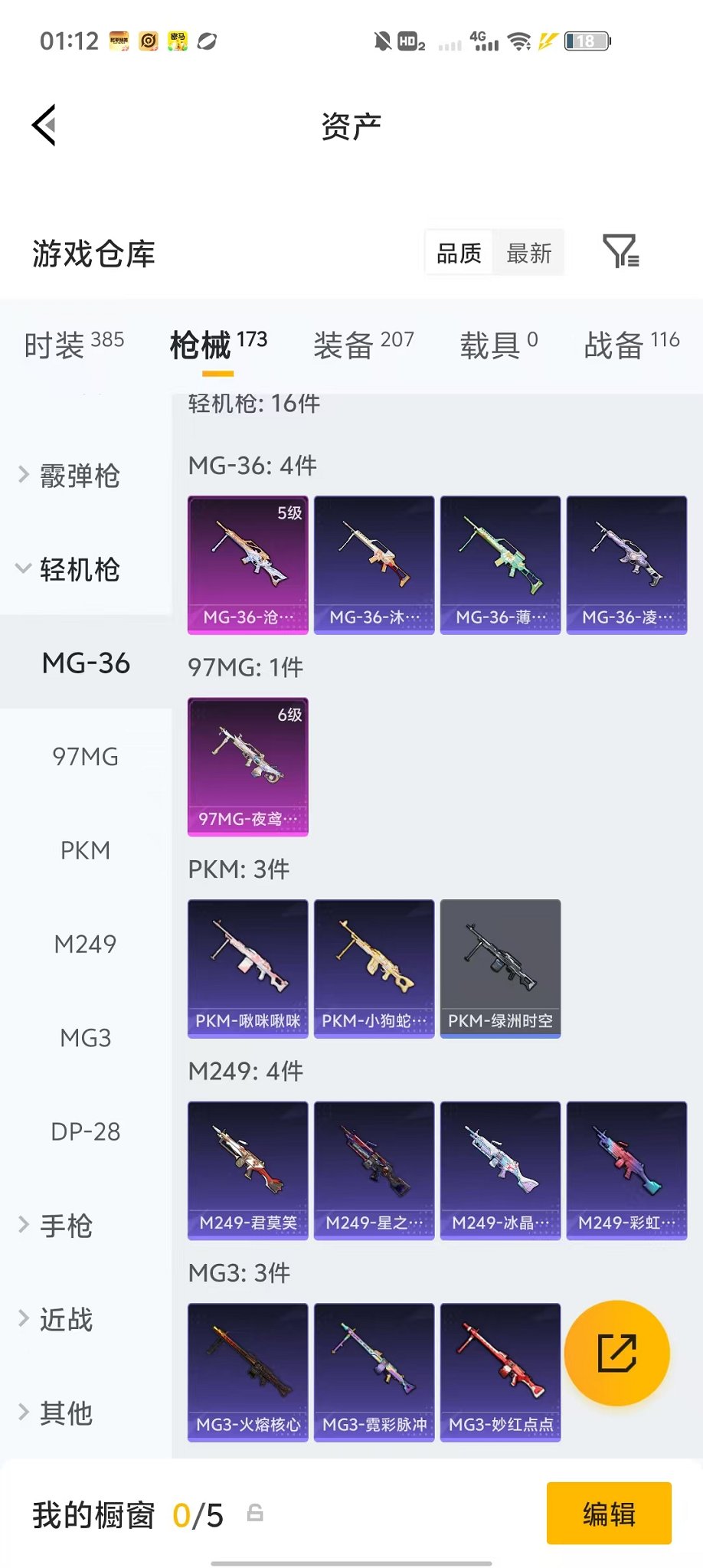Viewport: 703px width, 1568px height.
Task: Select DP-28 in the side list
Action: tap(86, 1131)
